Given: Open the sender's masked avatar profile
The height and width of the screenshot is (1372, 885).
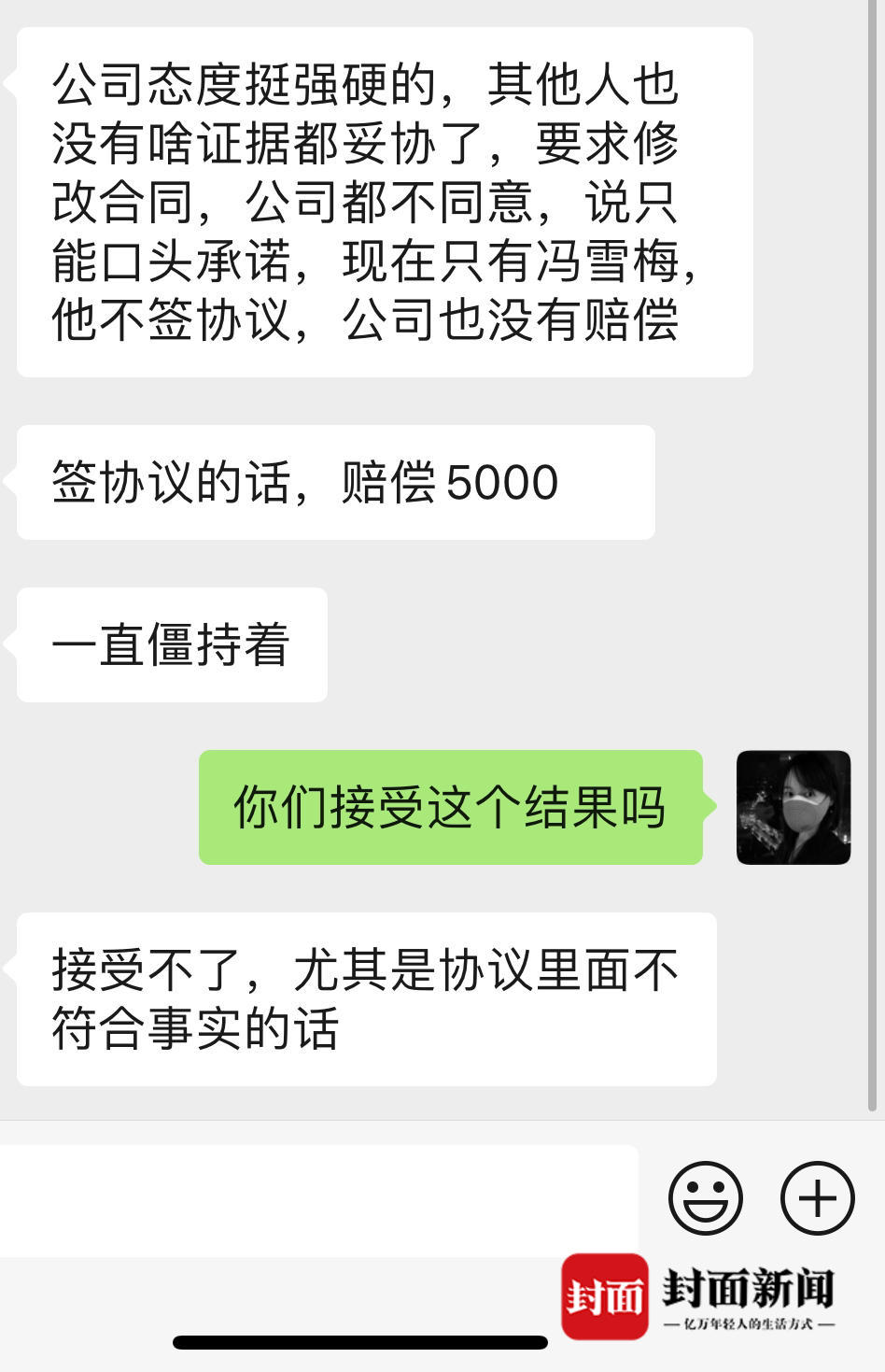Looking at the screenshot, I should click(x=794, y=808).
